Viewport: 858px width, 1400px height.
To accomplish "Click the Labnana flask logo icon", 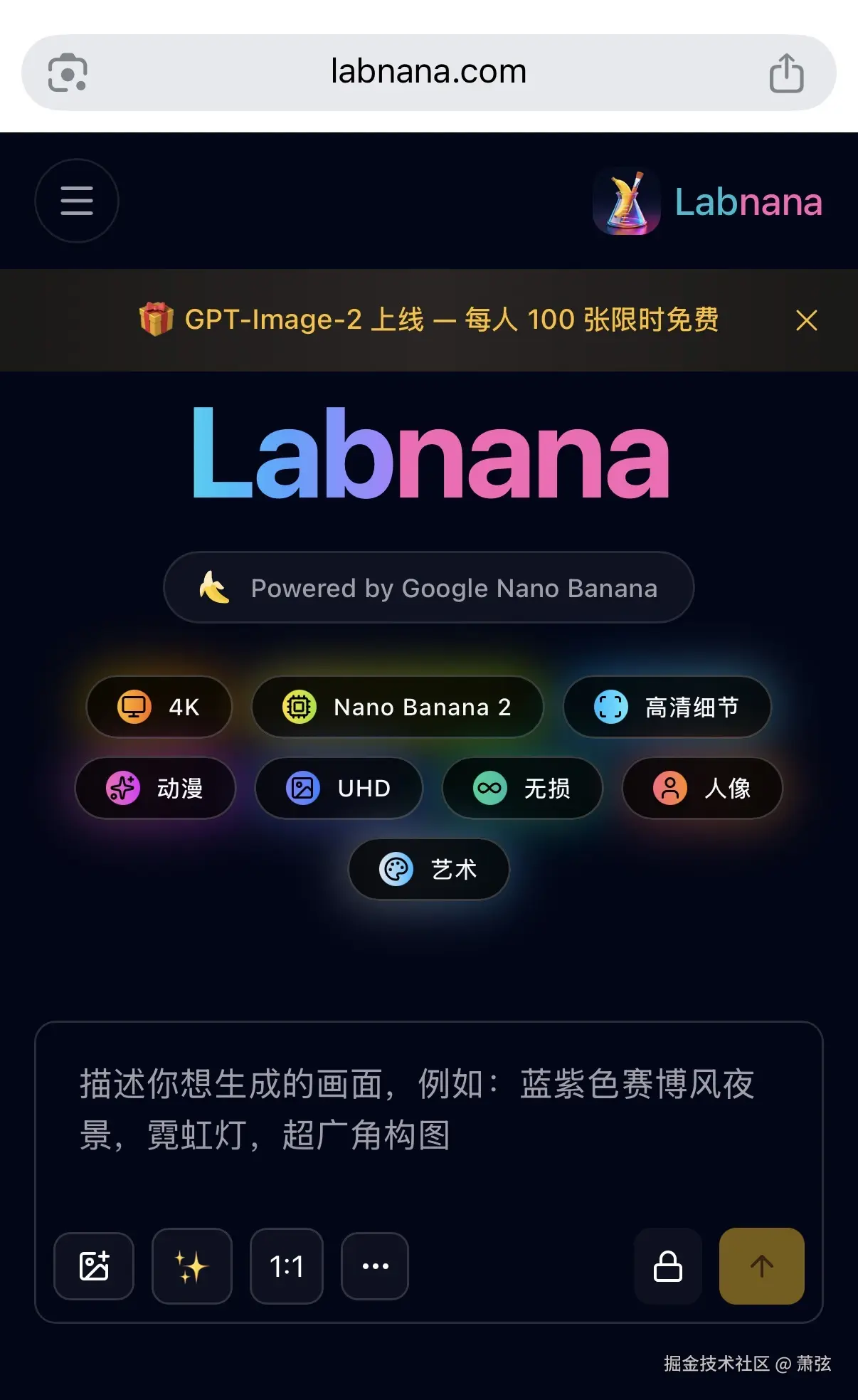I will [626, 201].
